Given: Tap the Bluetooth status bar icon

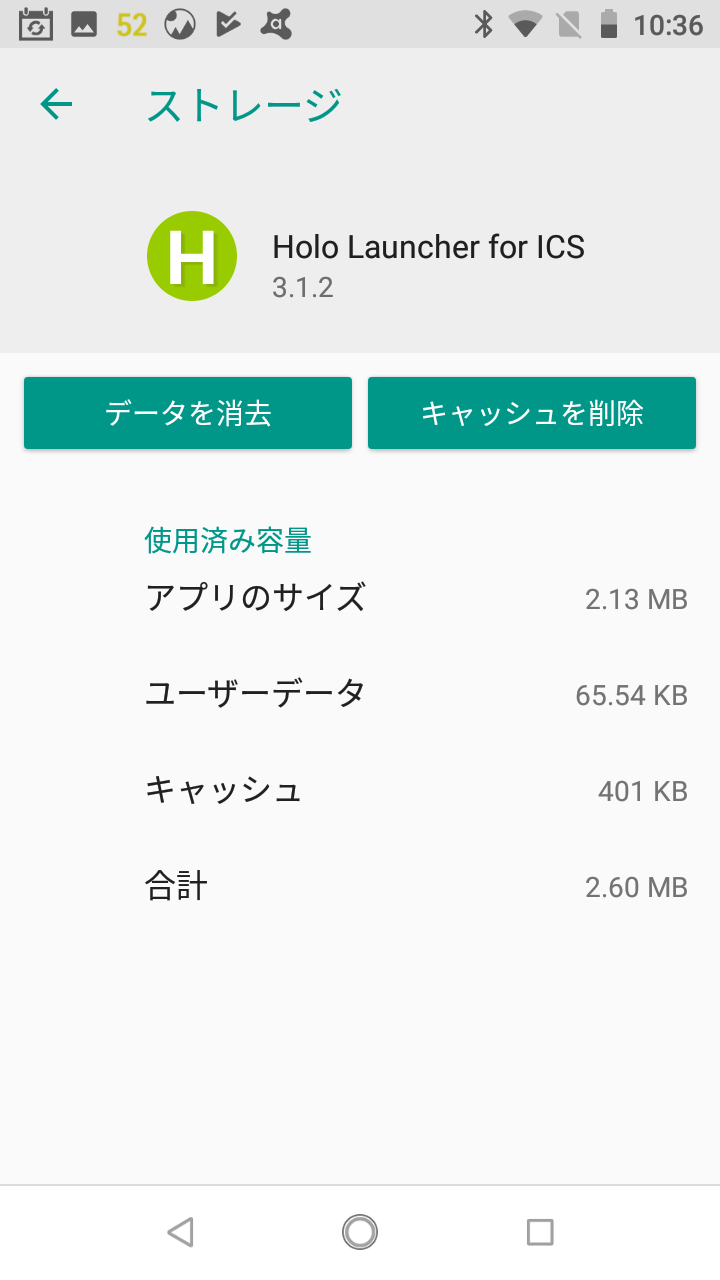Looking at the screenshot, I should tap(485, 23).
